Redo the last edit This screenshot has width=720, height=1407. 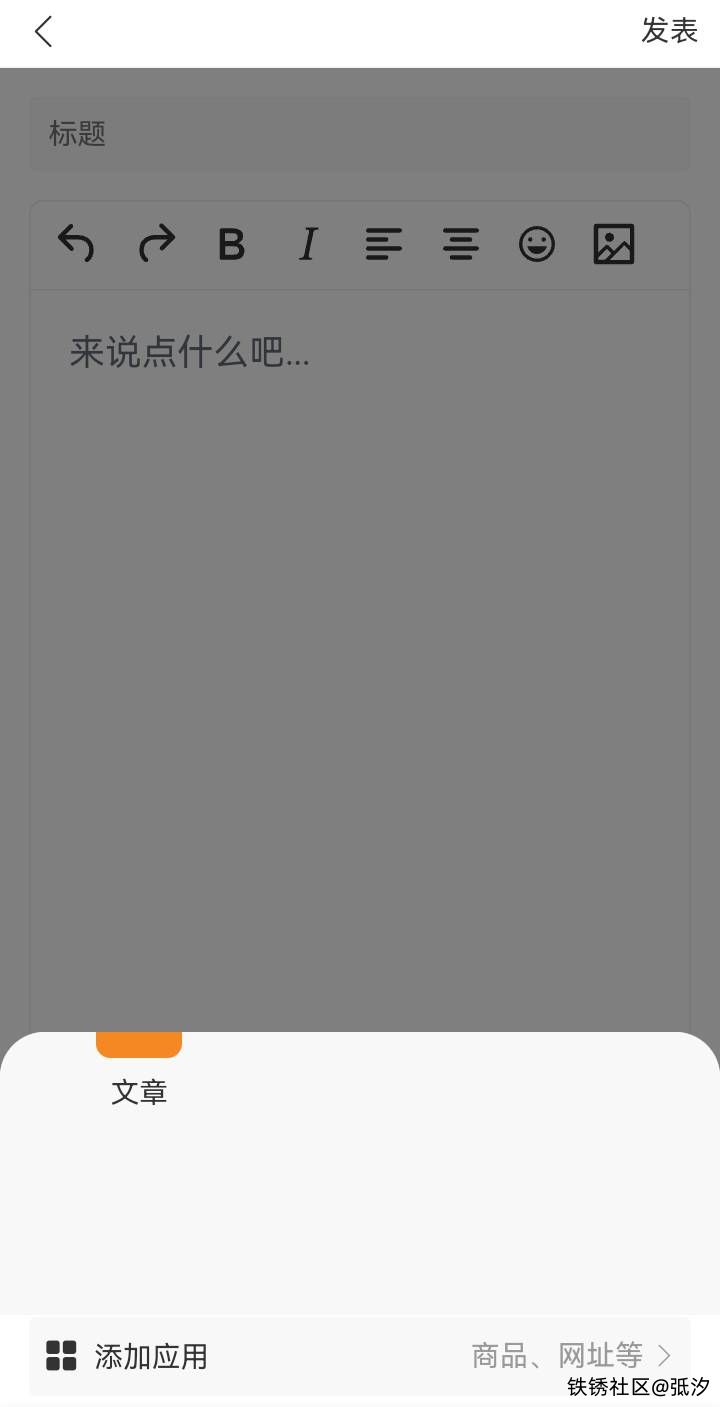pyautogui.click(x=156, y=244)
